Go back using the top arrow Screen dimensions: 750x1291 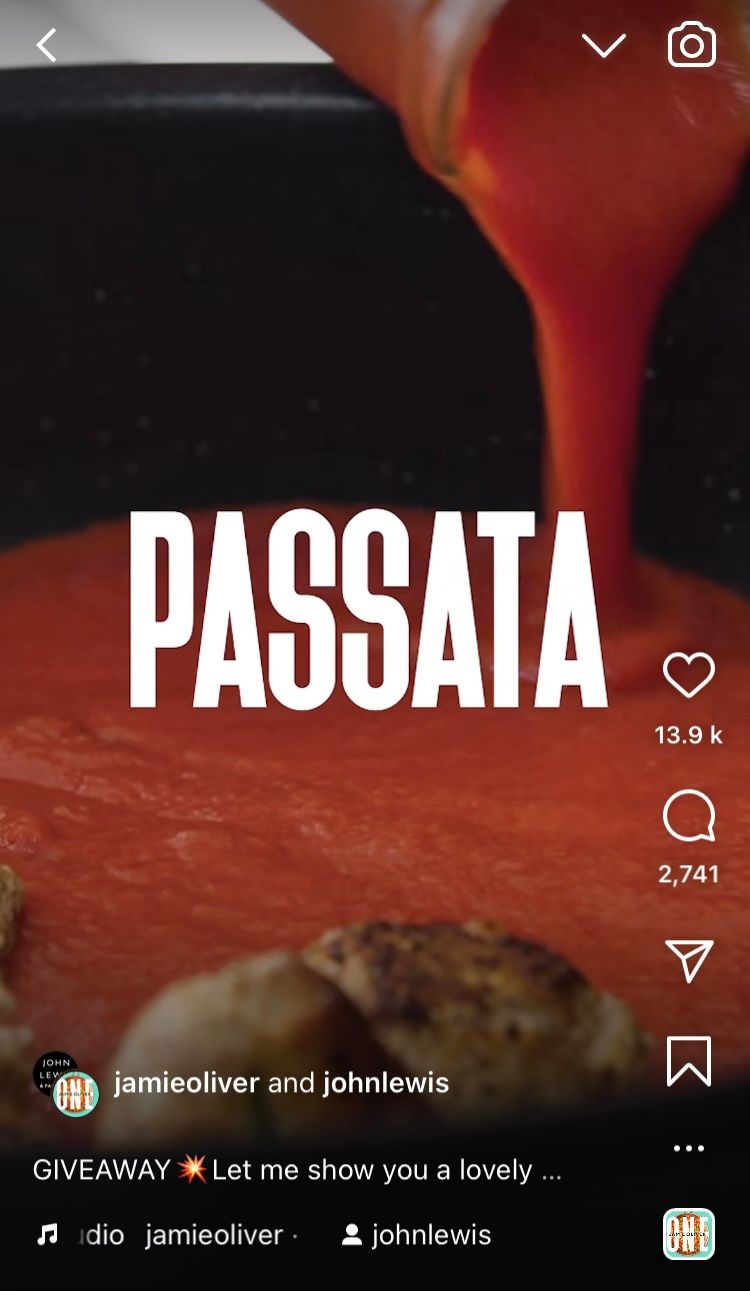[x=47, y=45]
